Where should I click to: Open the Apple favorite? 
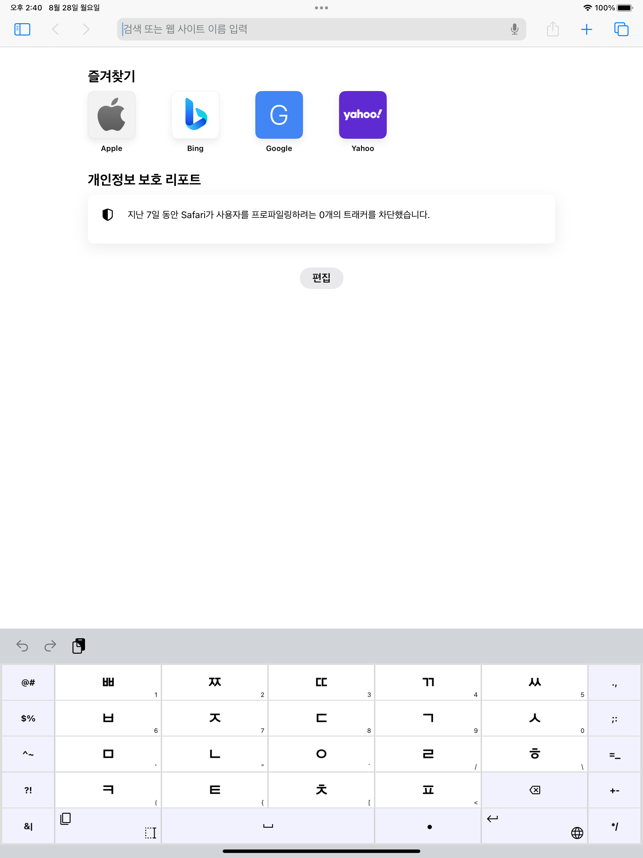click(x=111, y=116)
